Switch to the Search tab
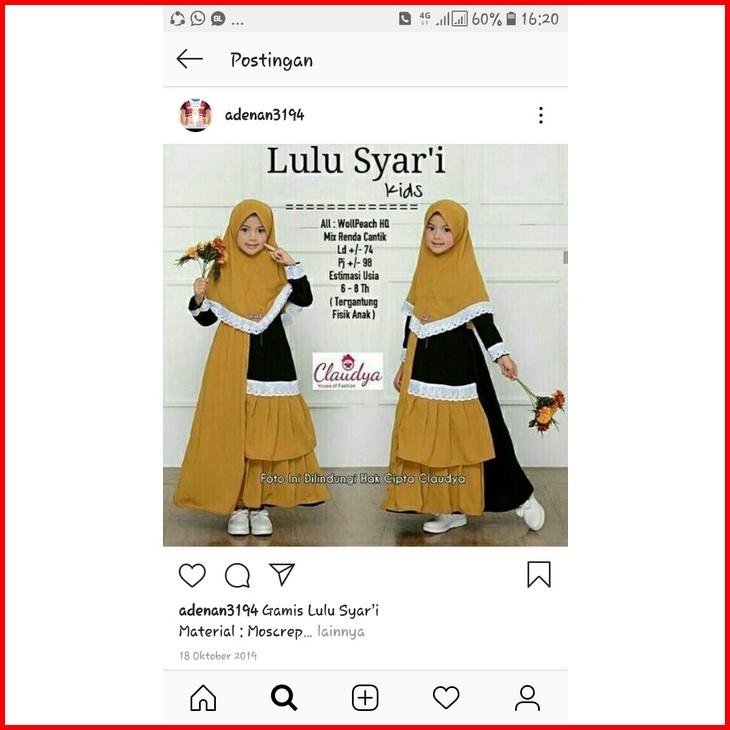The width and height of the screenshot is (730, 730). coord(284,698)
